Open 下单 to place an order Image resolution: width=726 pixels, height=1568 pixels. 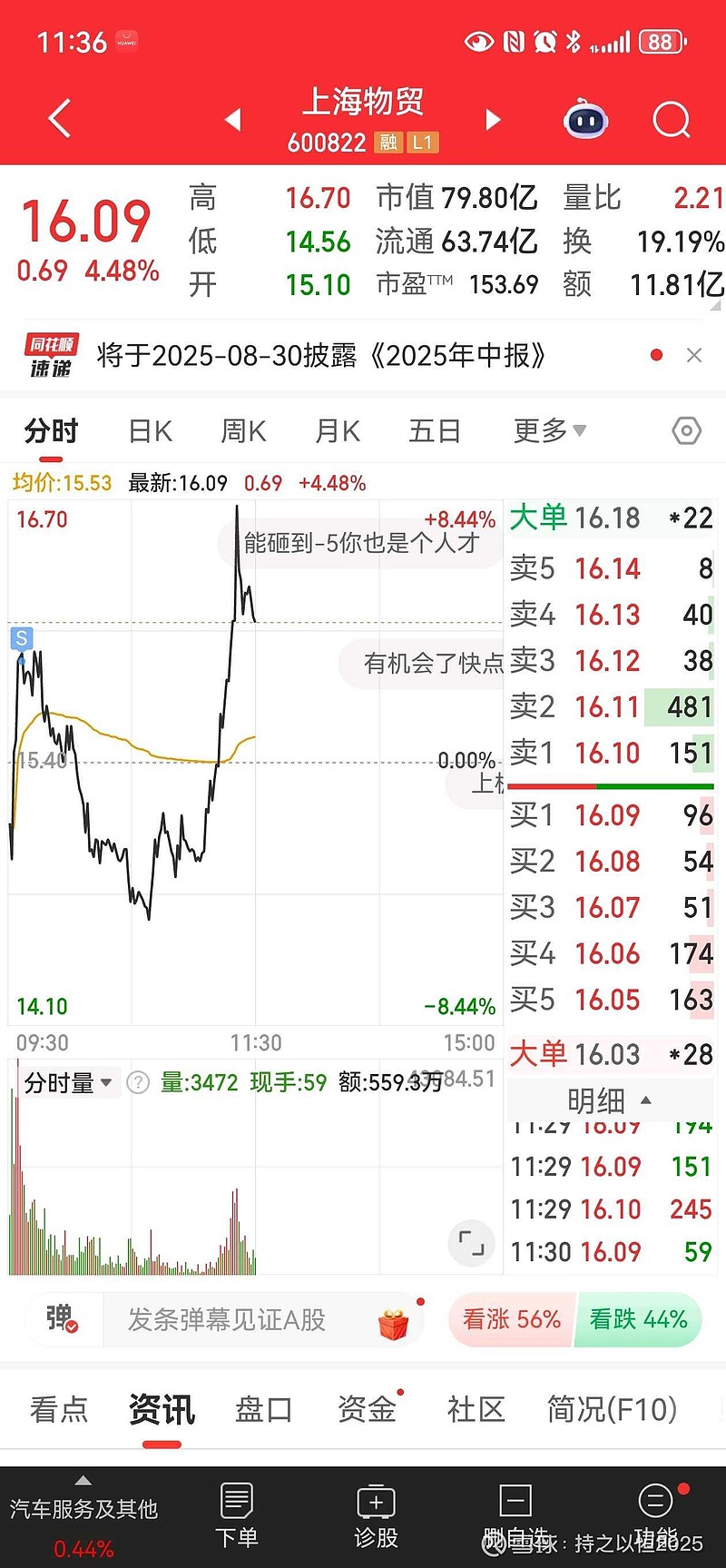[237, 1515]
